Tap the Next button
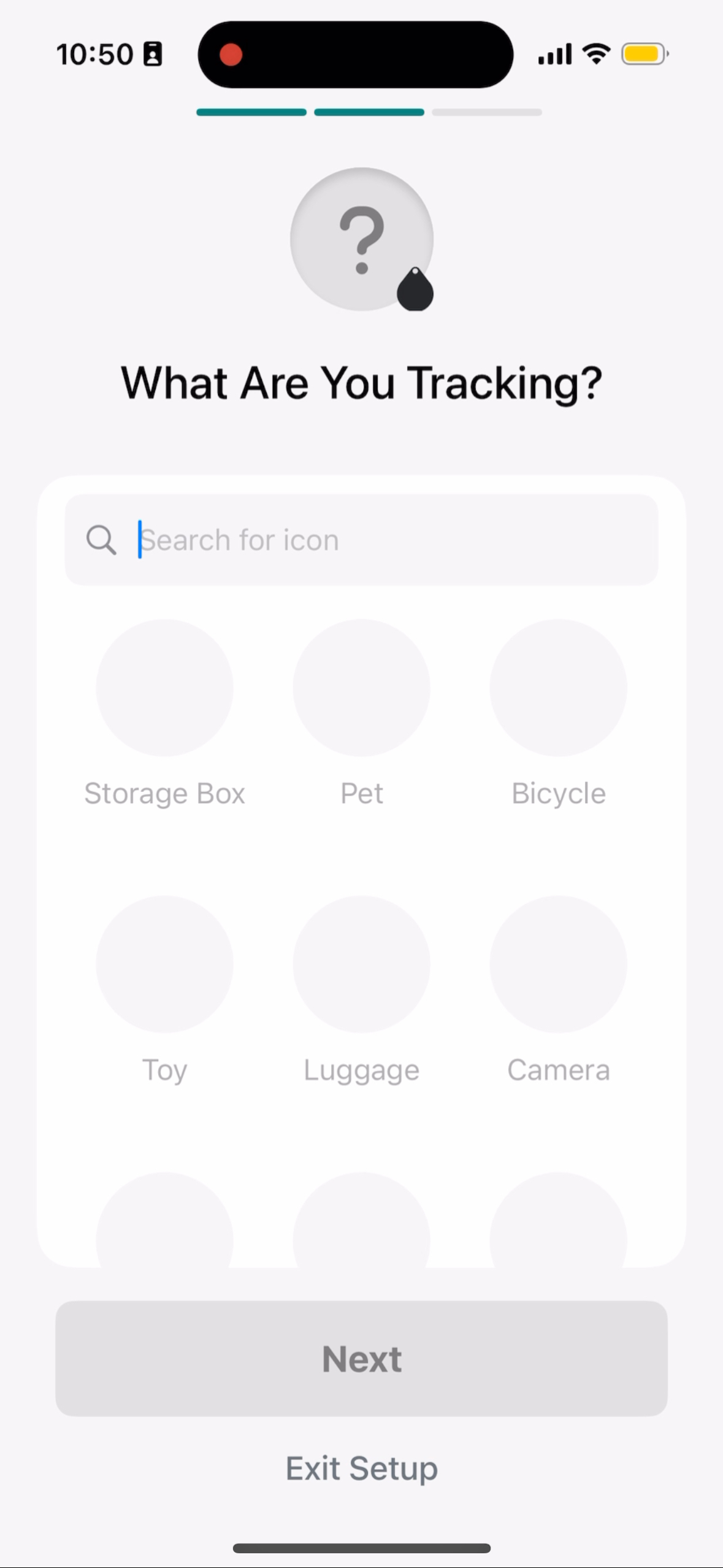The image size is (723, 1568). (x=361, y=1359)
